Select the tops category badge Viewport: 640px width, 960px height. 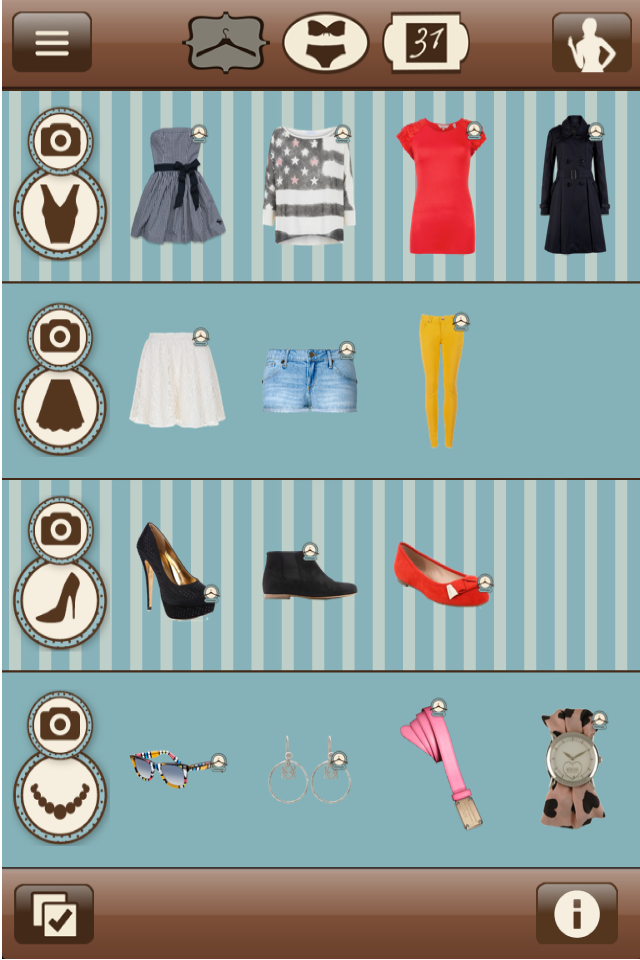tap(61, 213)
